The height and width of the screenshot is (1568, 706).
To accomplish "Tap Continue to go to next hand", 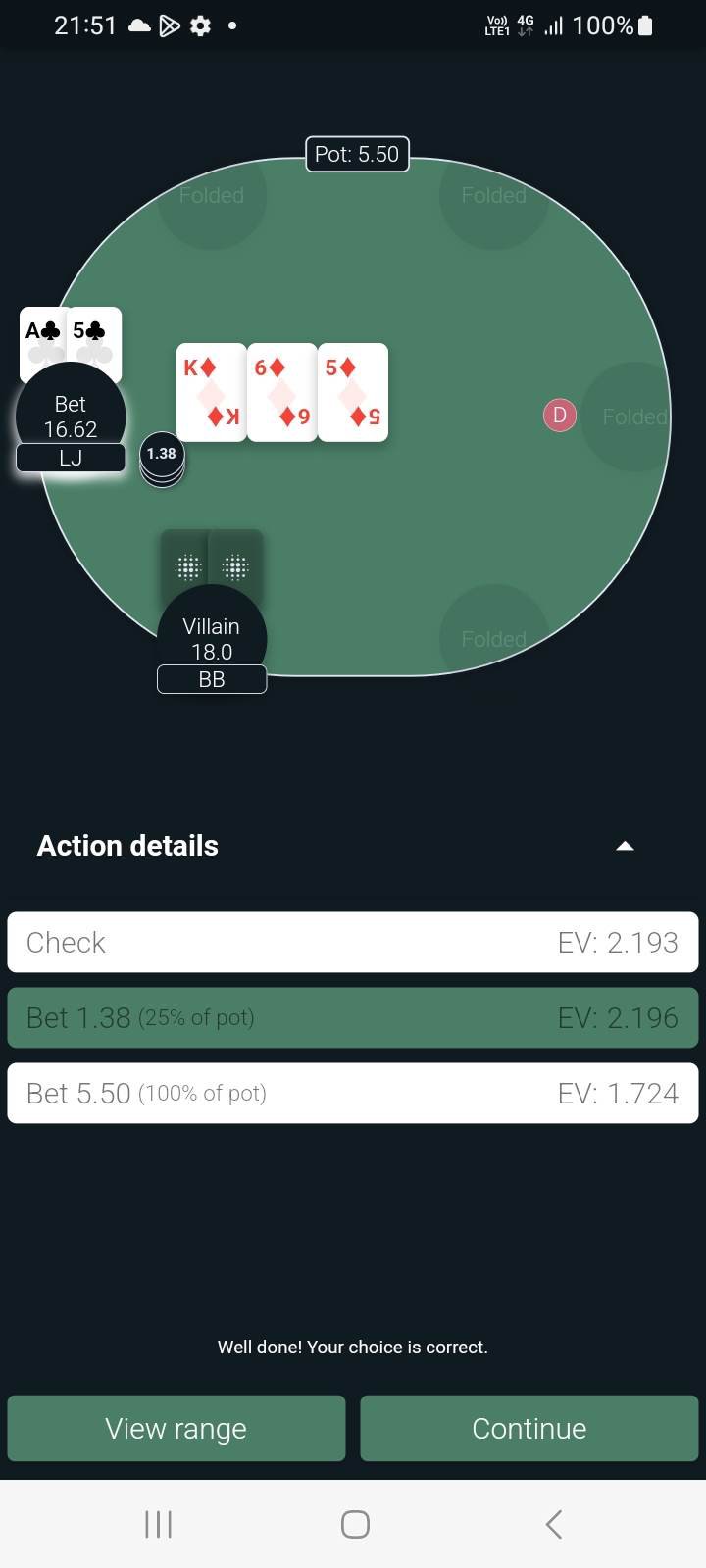I will pyautogui.click(x=529, y=1428).
